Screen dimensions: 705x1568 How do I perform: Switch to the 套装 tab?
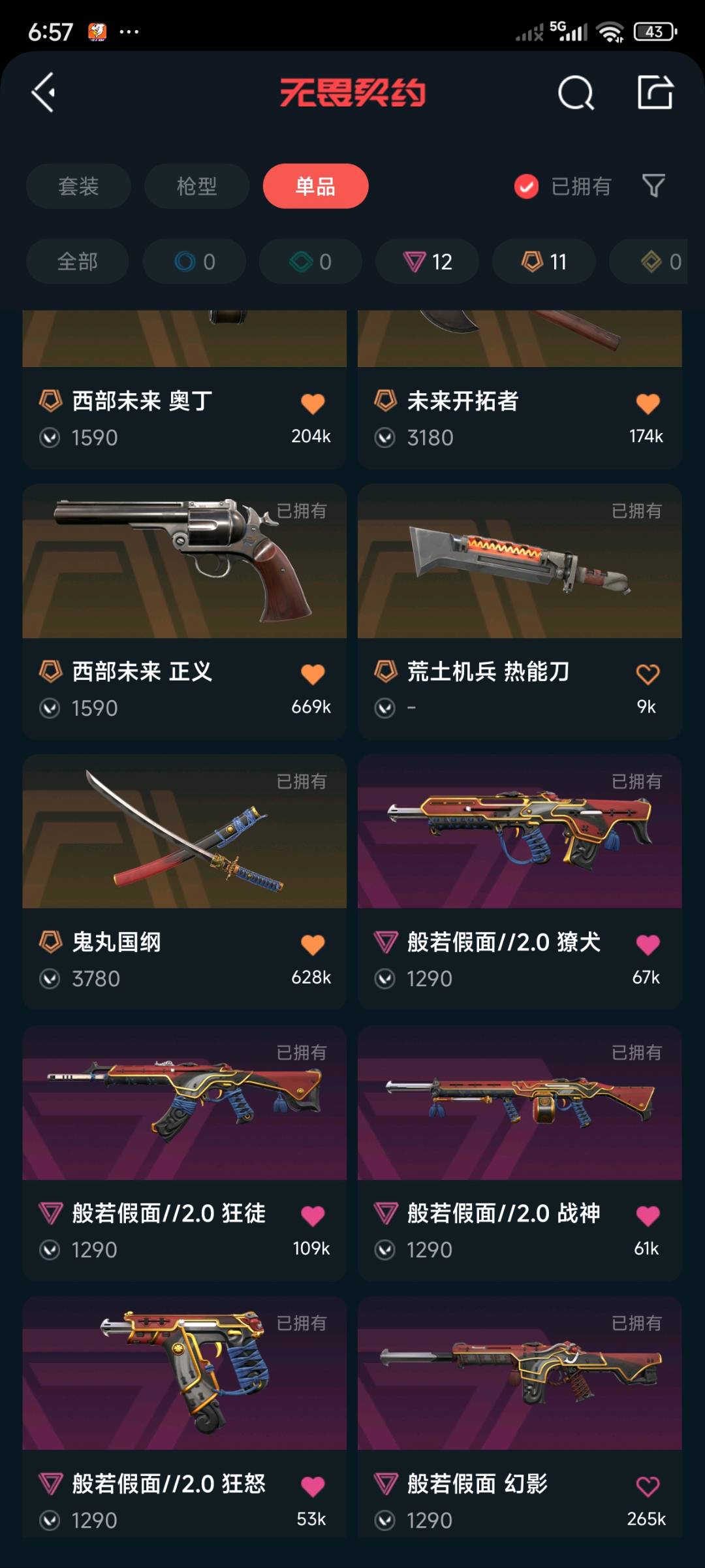pos(78,186)
